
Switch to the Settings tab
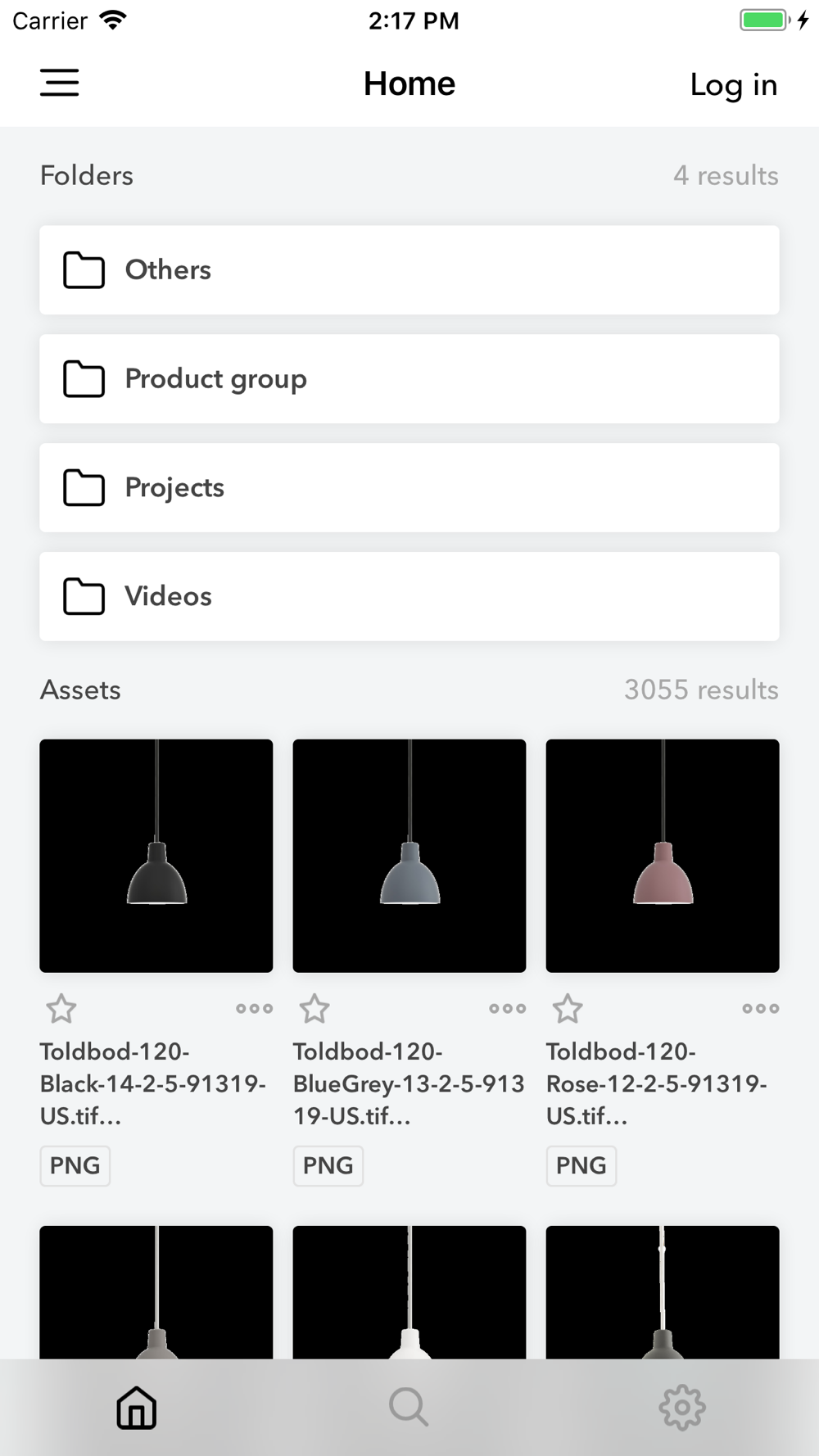point(682,1408)
